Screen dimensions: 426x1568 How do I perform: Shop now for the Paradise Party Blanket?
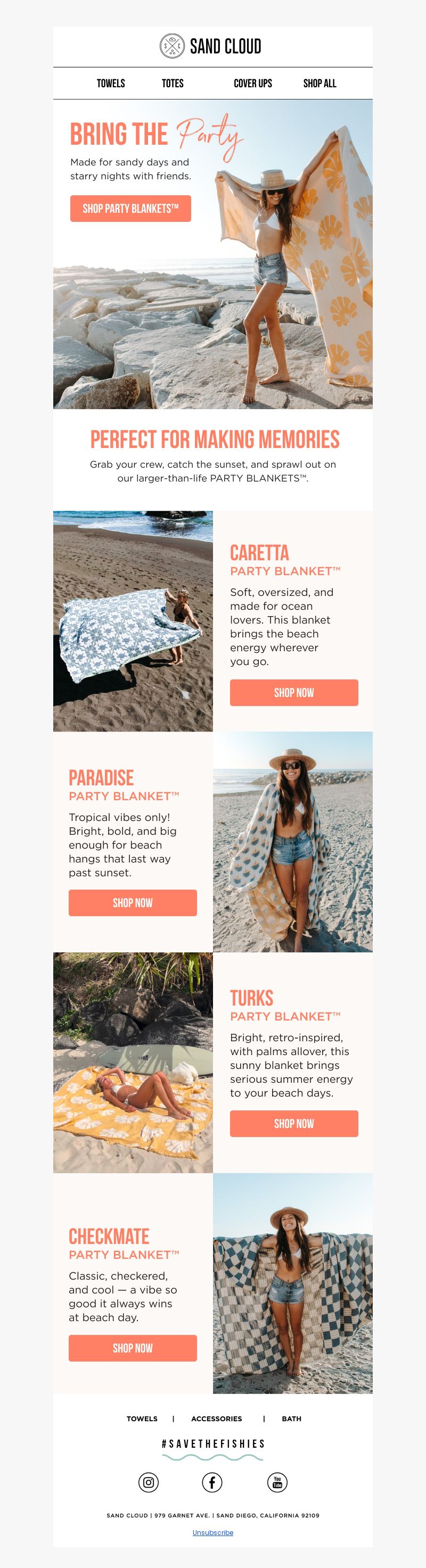(x=132, y=903)
